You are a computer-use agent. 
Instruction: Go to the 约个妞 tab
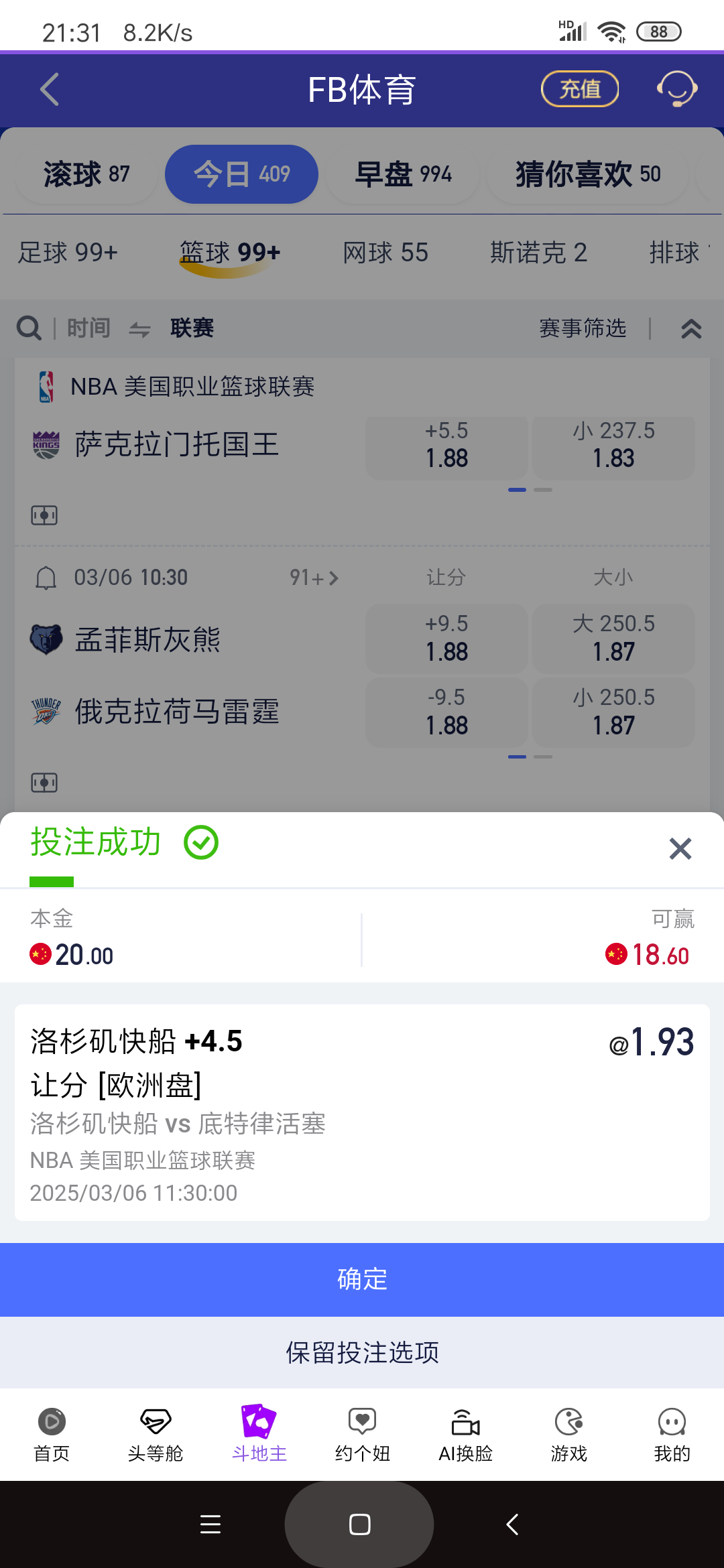(x=362, y=1434)
